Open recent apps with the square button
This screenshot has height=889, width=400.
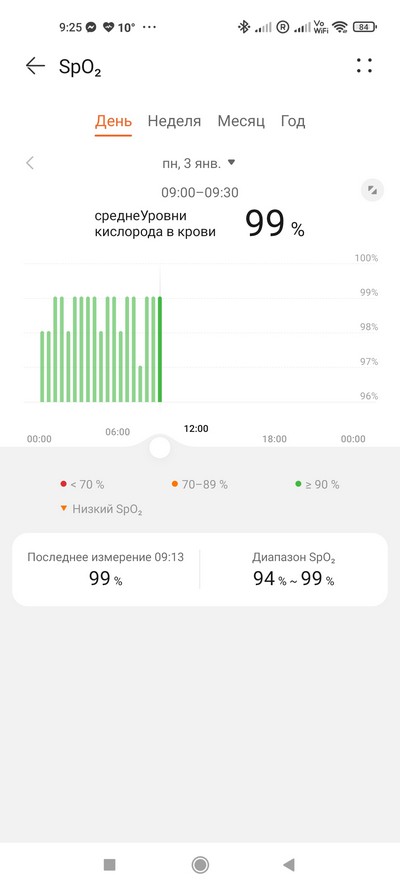click(x=110, y=865)
